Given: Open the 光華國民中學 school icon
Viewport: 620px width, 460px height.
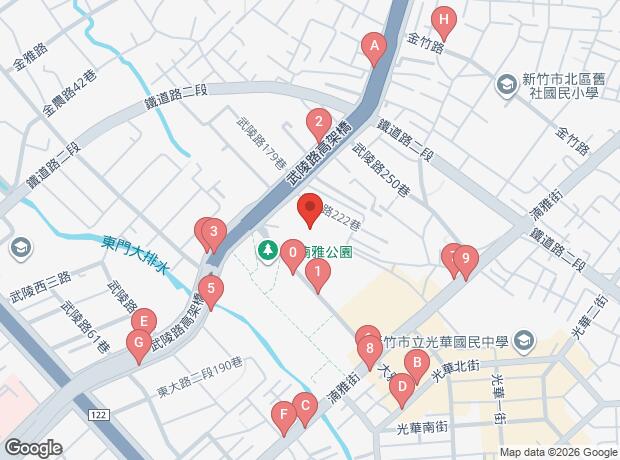Looking at the screenshot, I should click(526, 340).
